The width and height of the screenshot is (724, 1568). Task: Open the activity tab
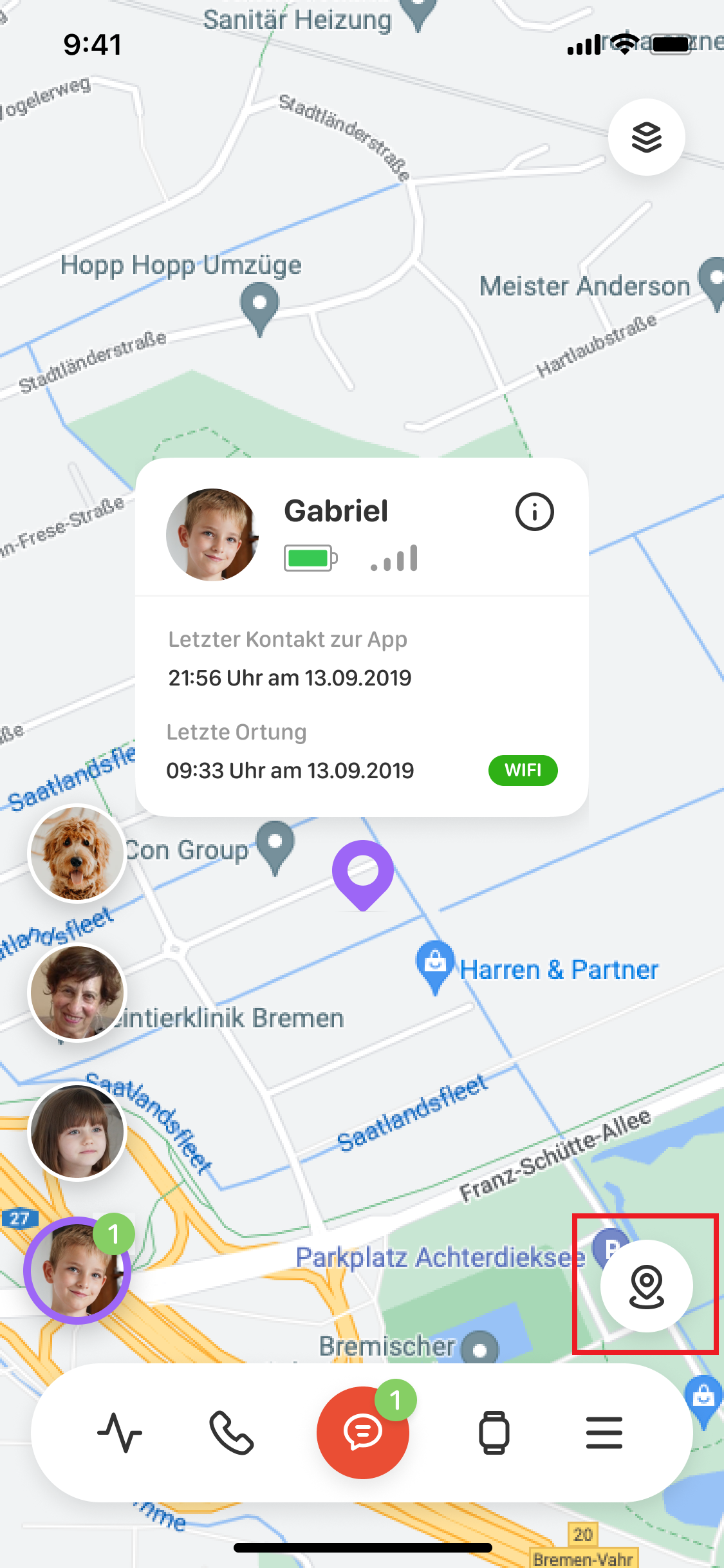pos(120,1433)
